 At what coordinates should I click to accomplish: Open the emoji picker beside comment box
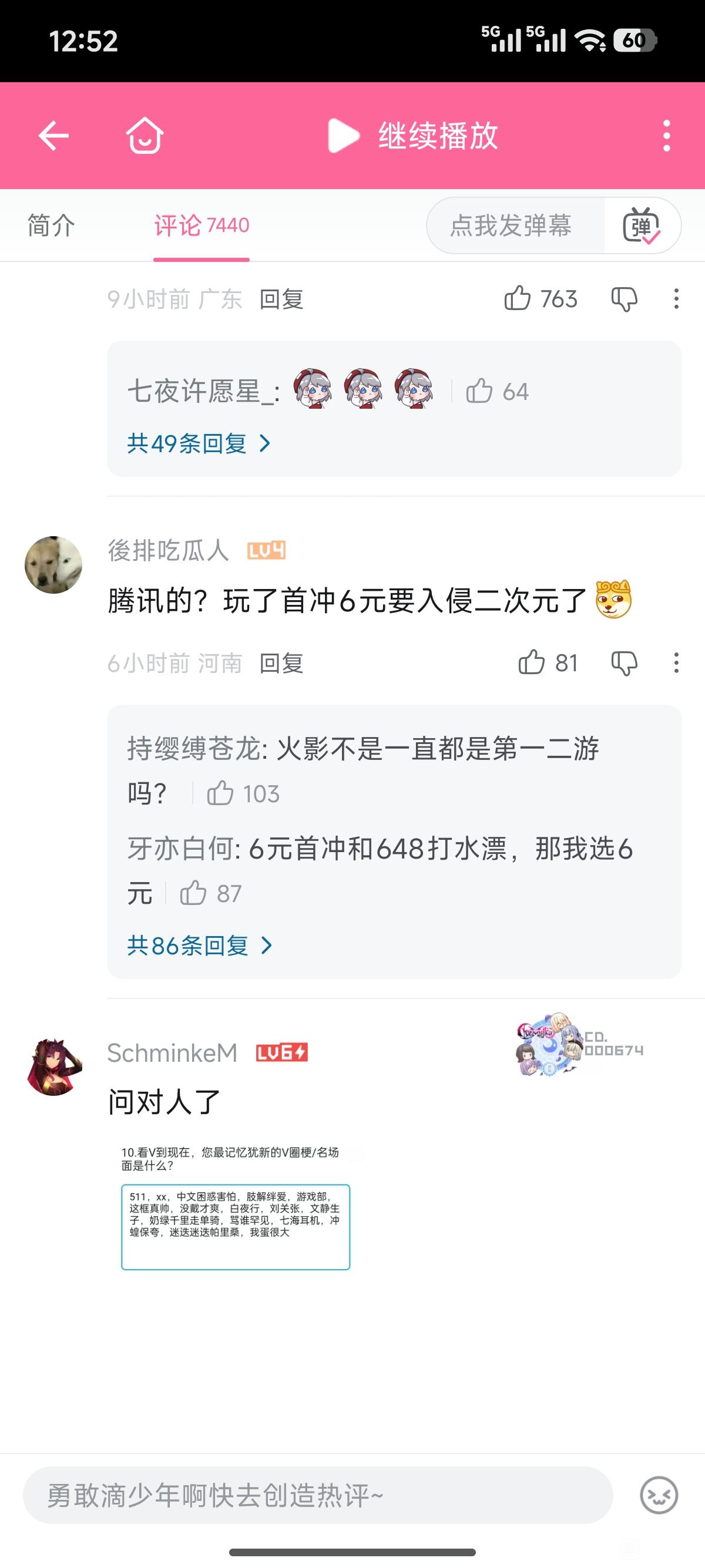coord(659,1495)
